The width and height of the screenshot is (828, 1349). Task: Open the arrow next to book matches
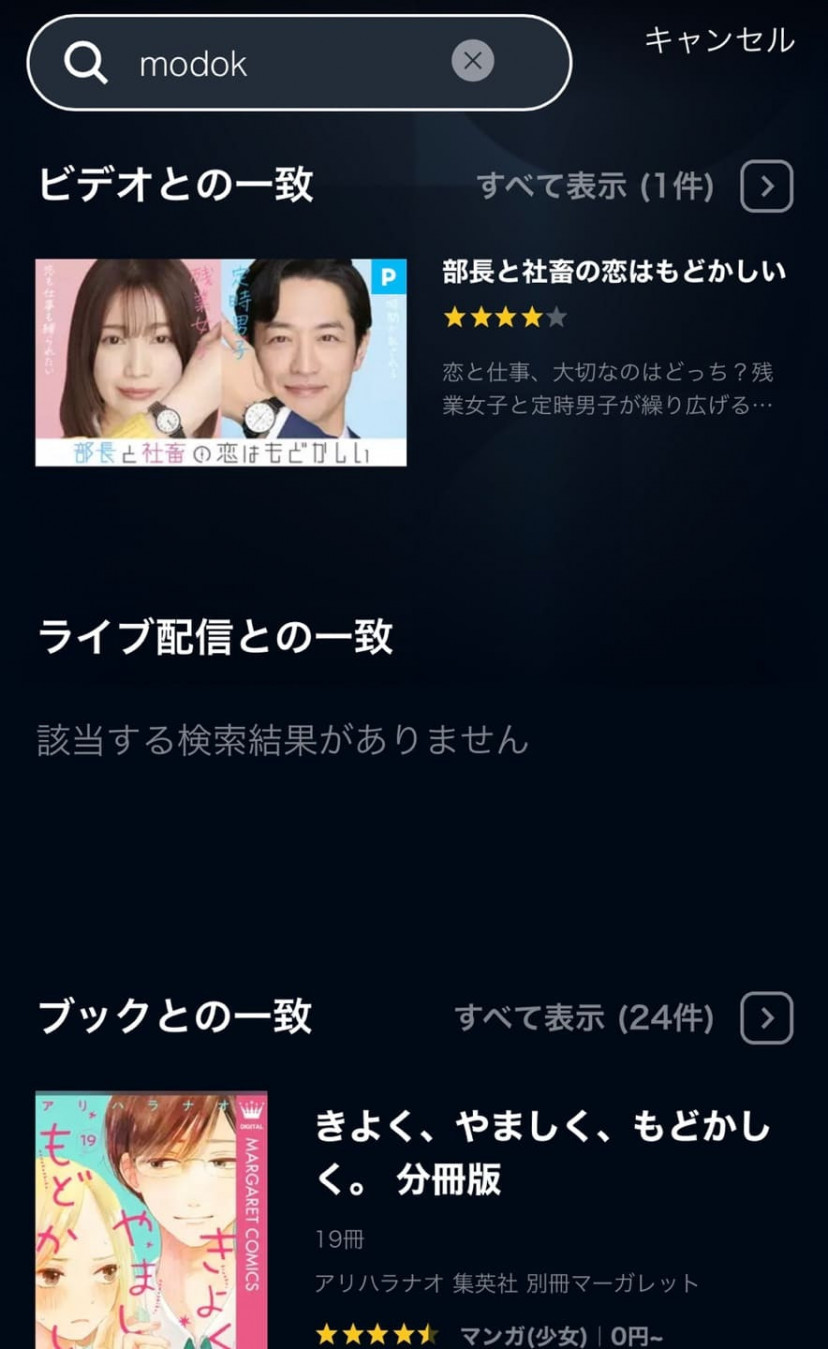(766, 1018)
